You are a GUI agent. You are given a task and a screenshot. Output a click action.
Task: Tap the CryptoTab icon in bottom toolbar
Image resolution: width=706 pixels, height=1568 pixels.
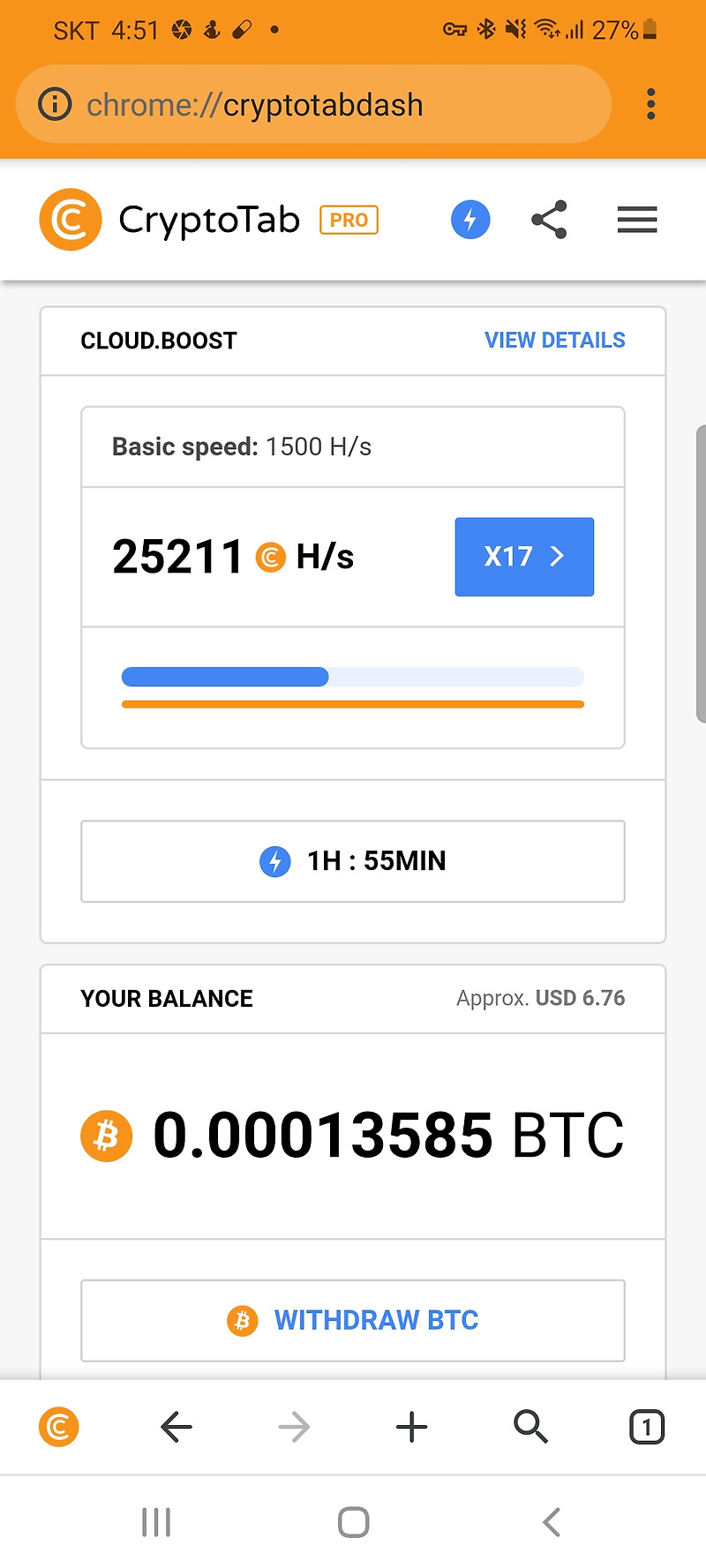pyautogui.click(x=59, y=1427)
